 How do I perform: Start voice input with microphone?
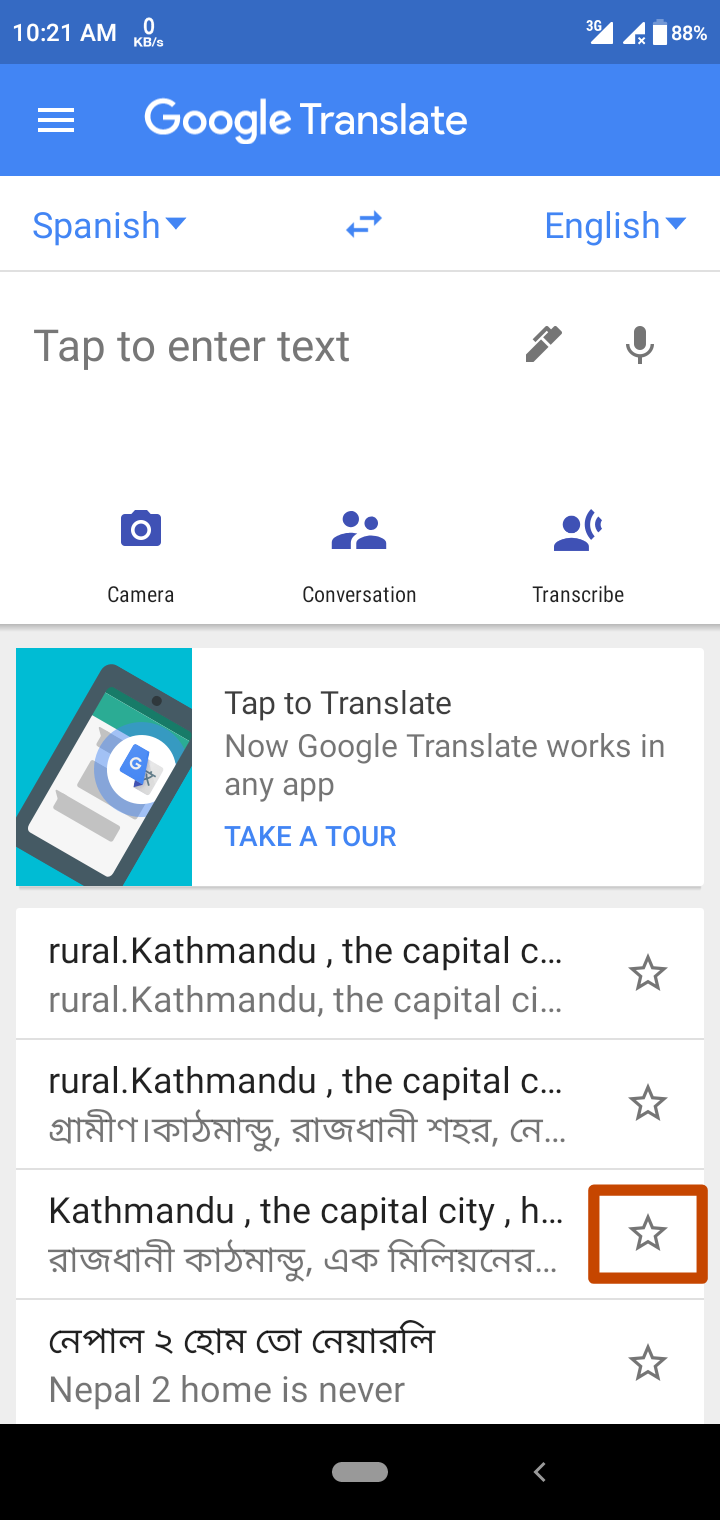(640, 346)
